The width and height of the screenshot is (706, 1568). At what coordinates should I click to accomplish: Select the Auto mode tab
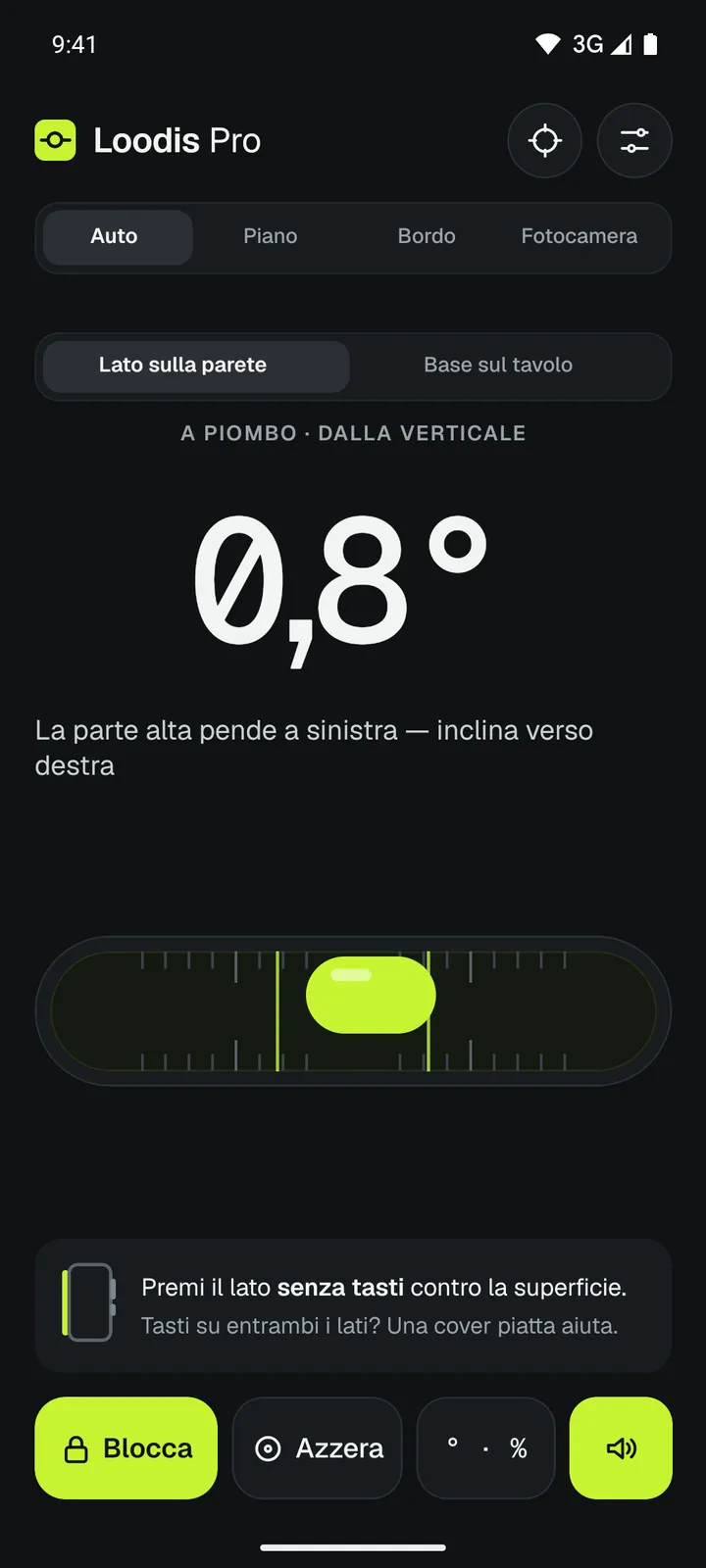(x=115, y=237)
